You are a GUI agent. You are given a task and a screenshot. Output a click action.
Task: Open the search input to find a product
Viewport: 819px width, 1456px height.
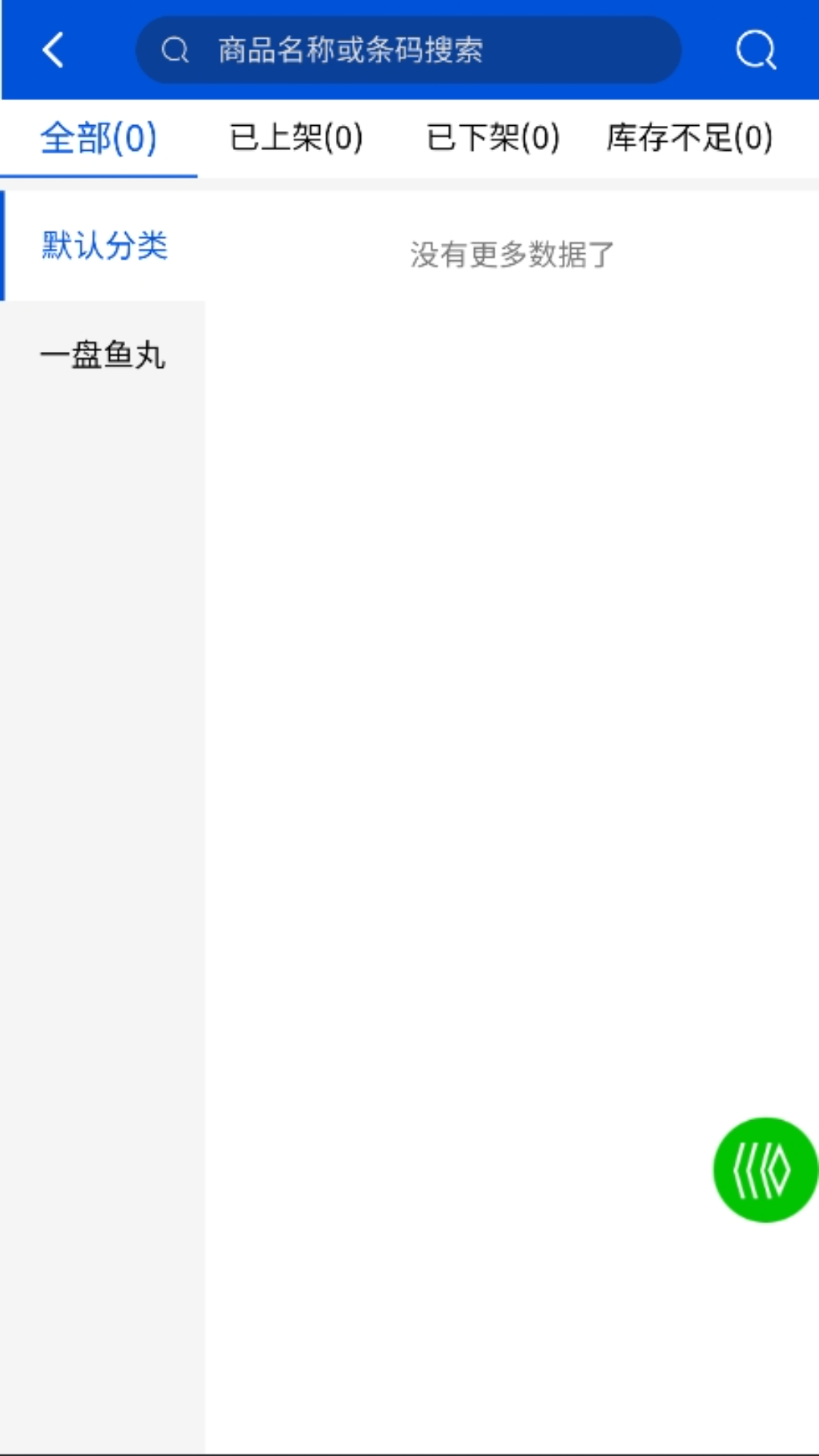coord(409,49)
